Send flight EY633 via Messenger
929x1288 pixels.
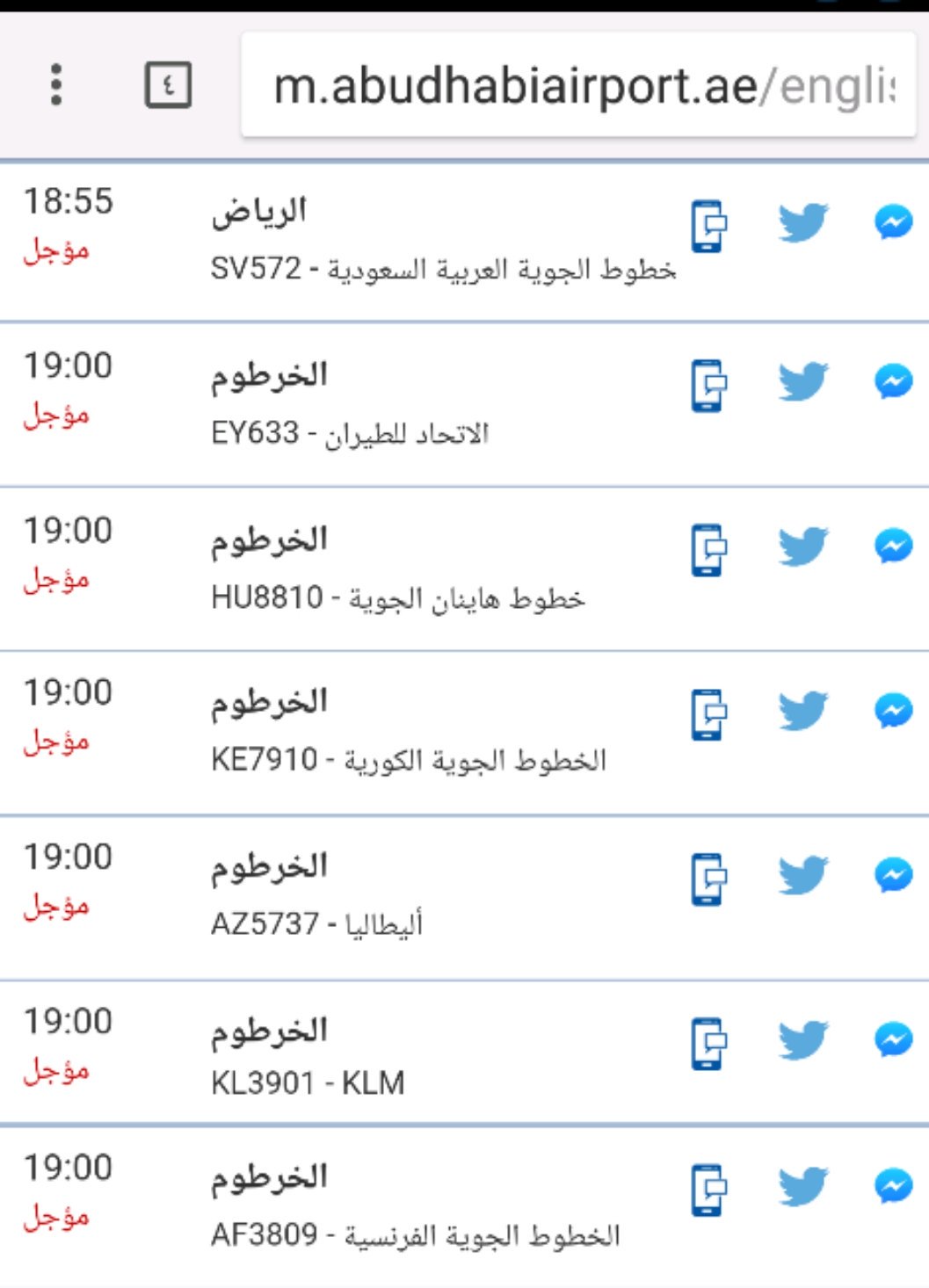point(893,382)
